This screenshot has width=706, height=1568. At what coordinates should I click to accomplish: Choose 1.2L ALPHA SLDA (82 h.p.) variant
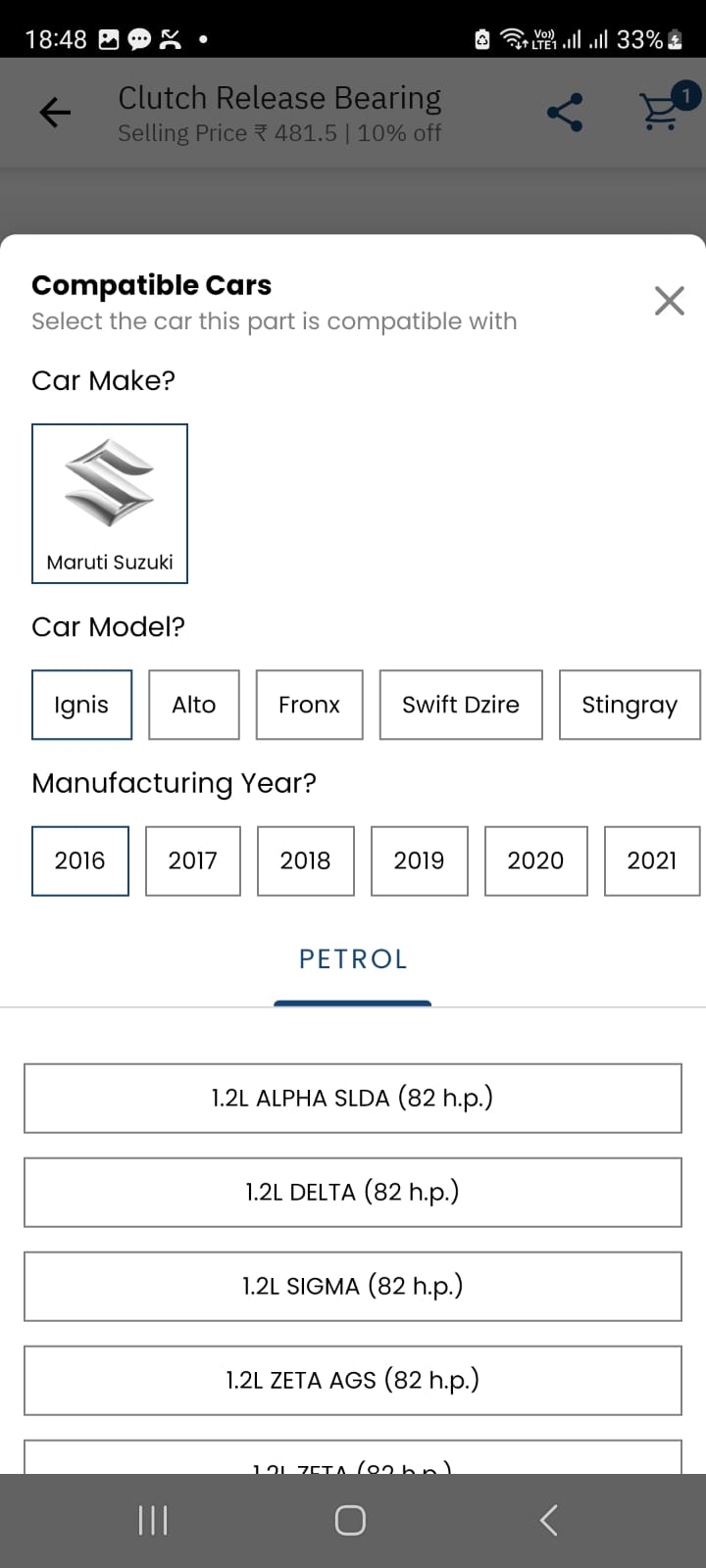pos(353,1098)
